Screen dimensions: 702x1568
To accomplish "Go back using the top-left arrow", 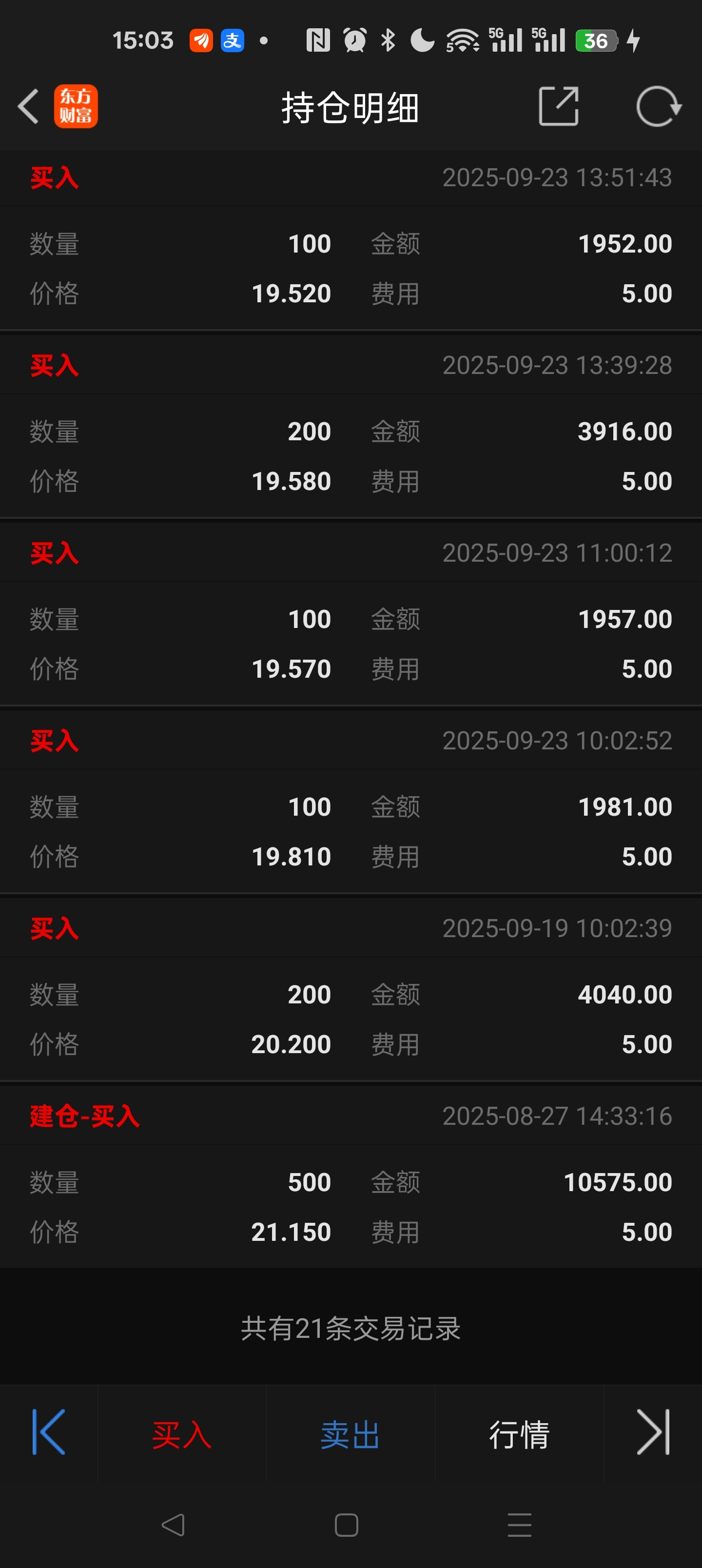I will (x=28, y=106).
